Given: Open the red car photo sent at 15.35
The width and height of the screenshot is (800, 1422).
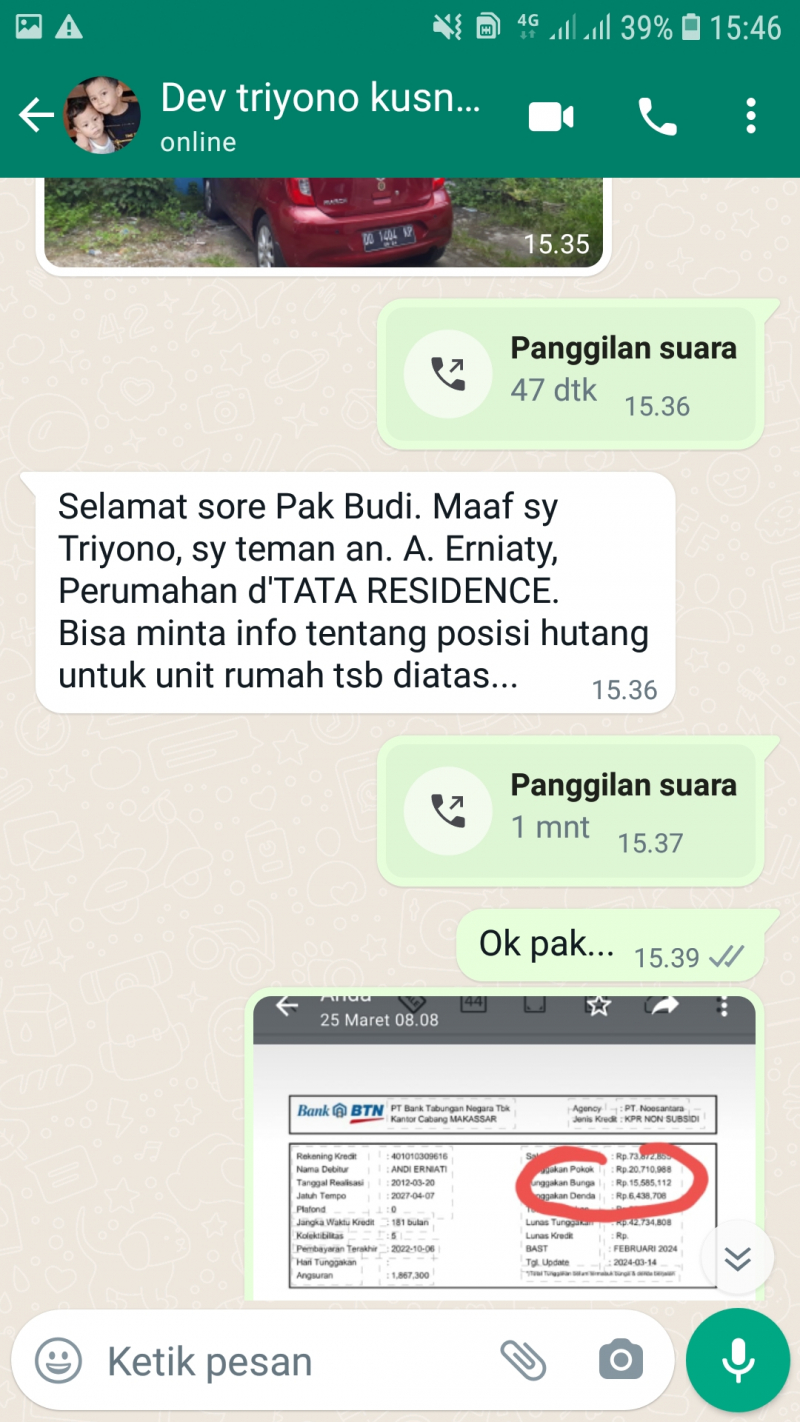Looking at the screenshot, I should coord(323,222).
